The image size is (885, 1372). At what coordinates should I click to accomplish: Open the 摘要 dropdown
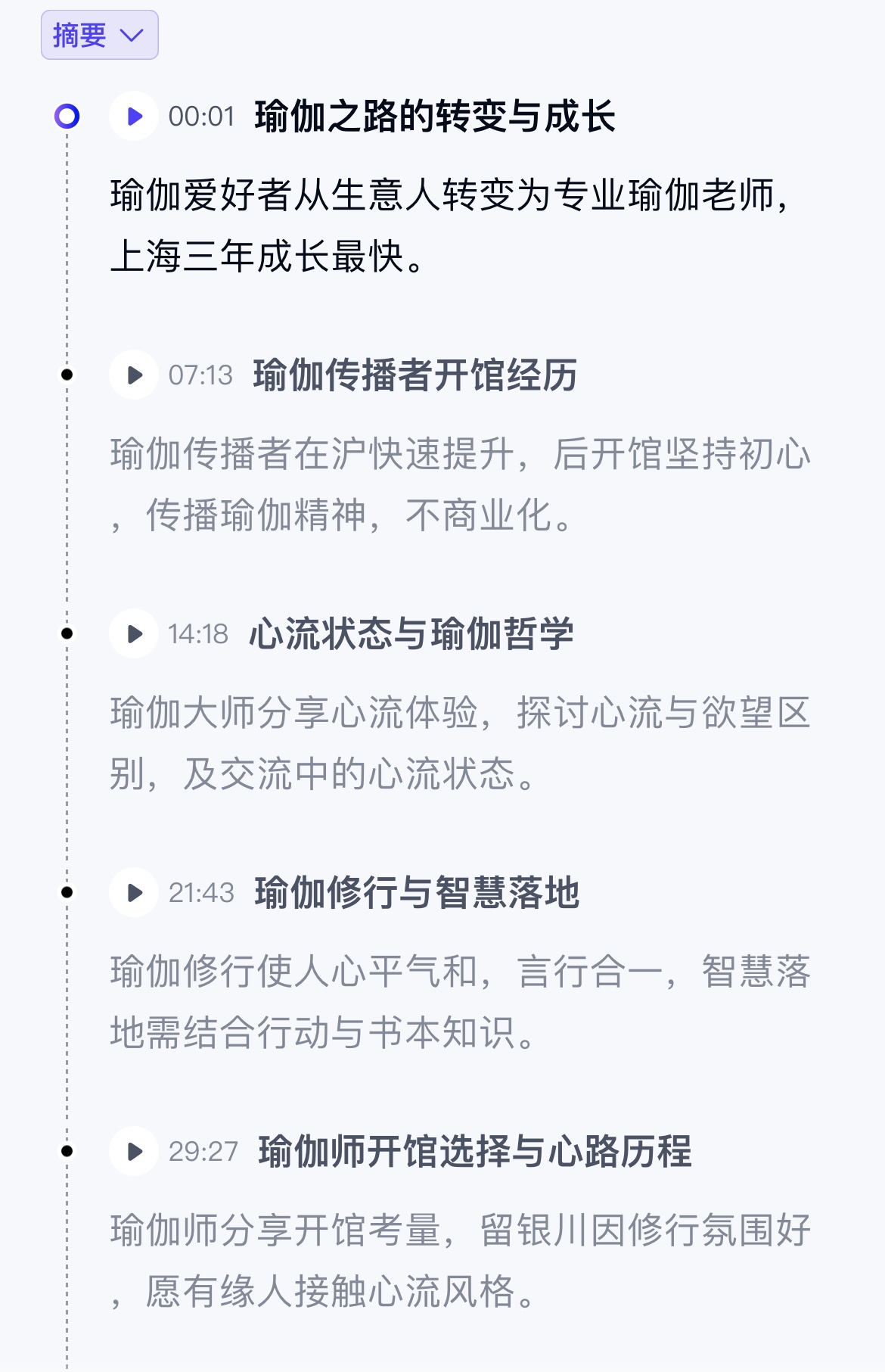coord(99,35)
